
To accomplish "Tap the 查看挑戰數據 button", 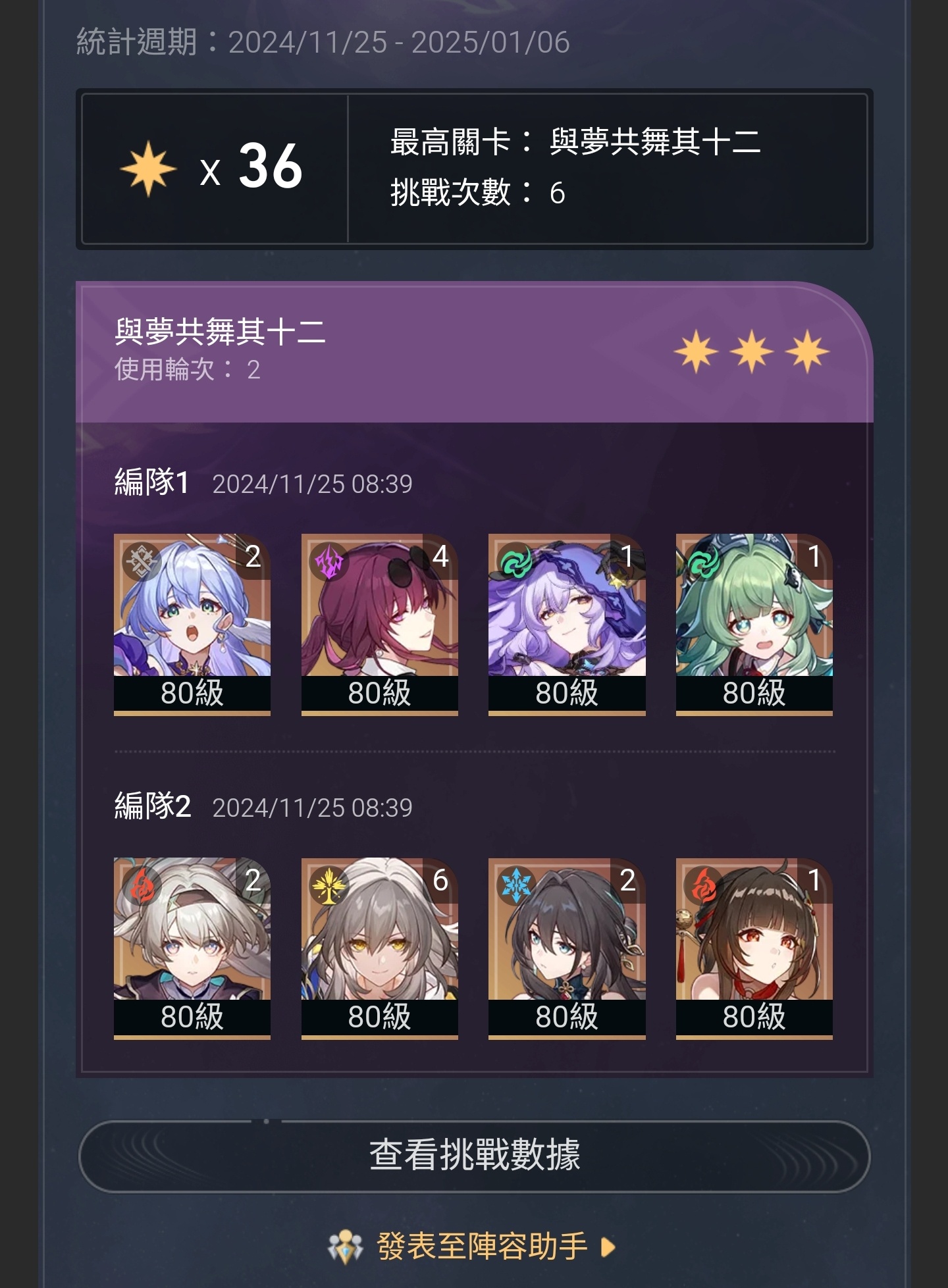I will coord(474,1156).
